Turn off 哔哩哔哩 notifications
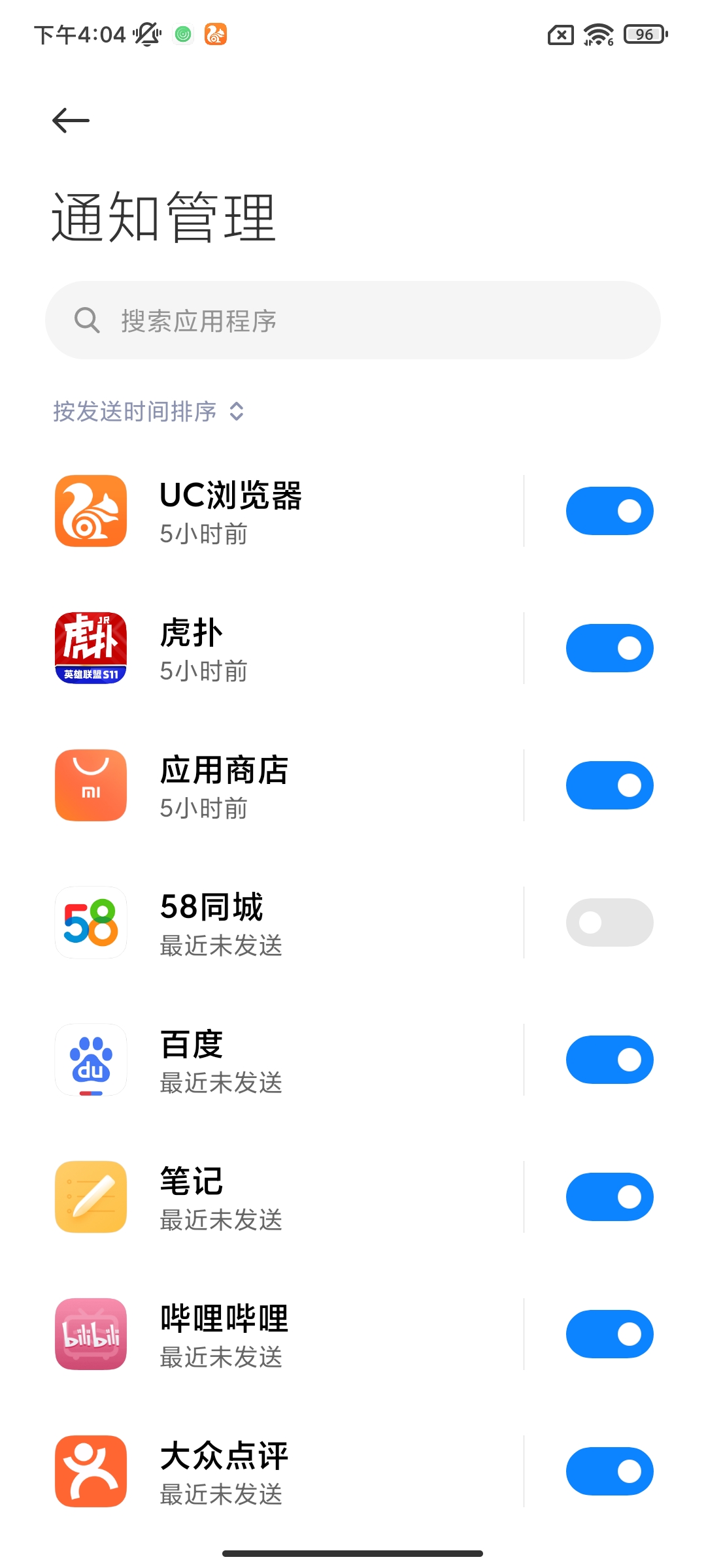Screen dimensions: 706x1568 pos(609,1334)
